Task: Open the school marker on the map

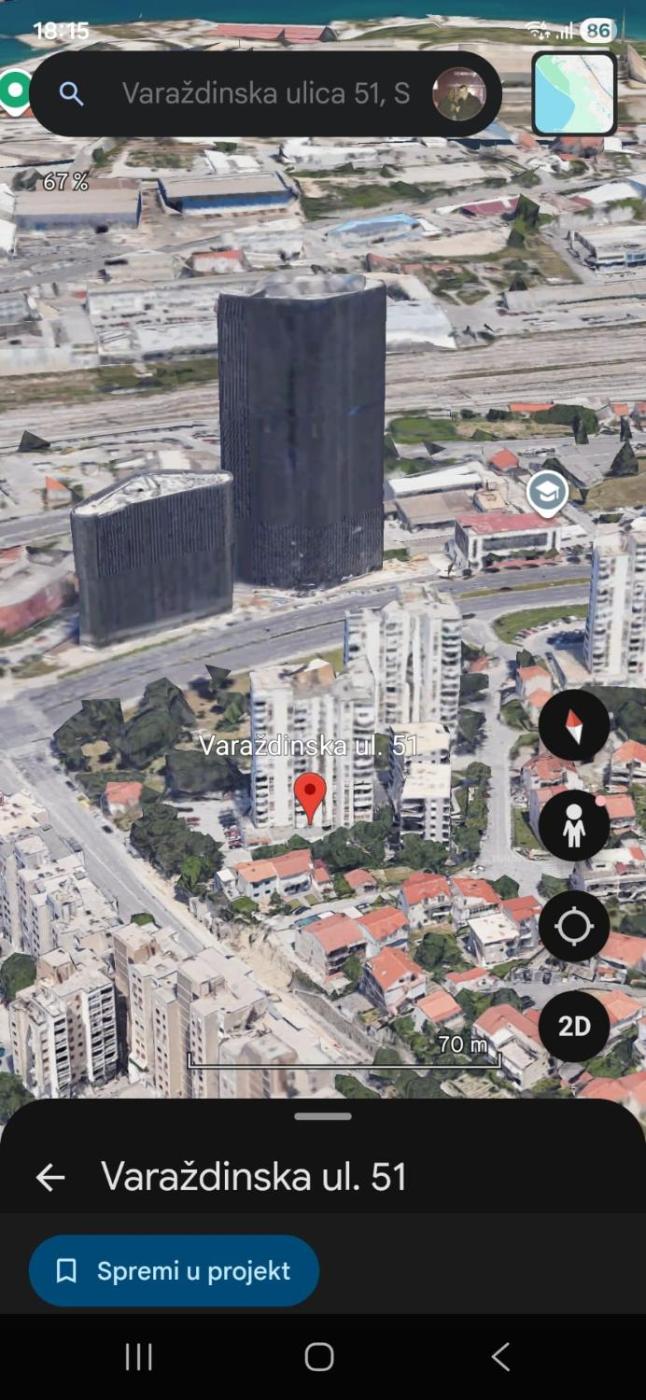Action: pos(548,493)
